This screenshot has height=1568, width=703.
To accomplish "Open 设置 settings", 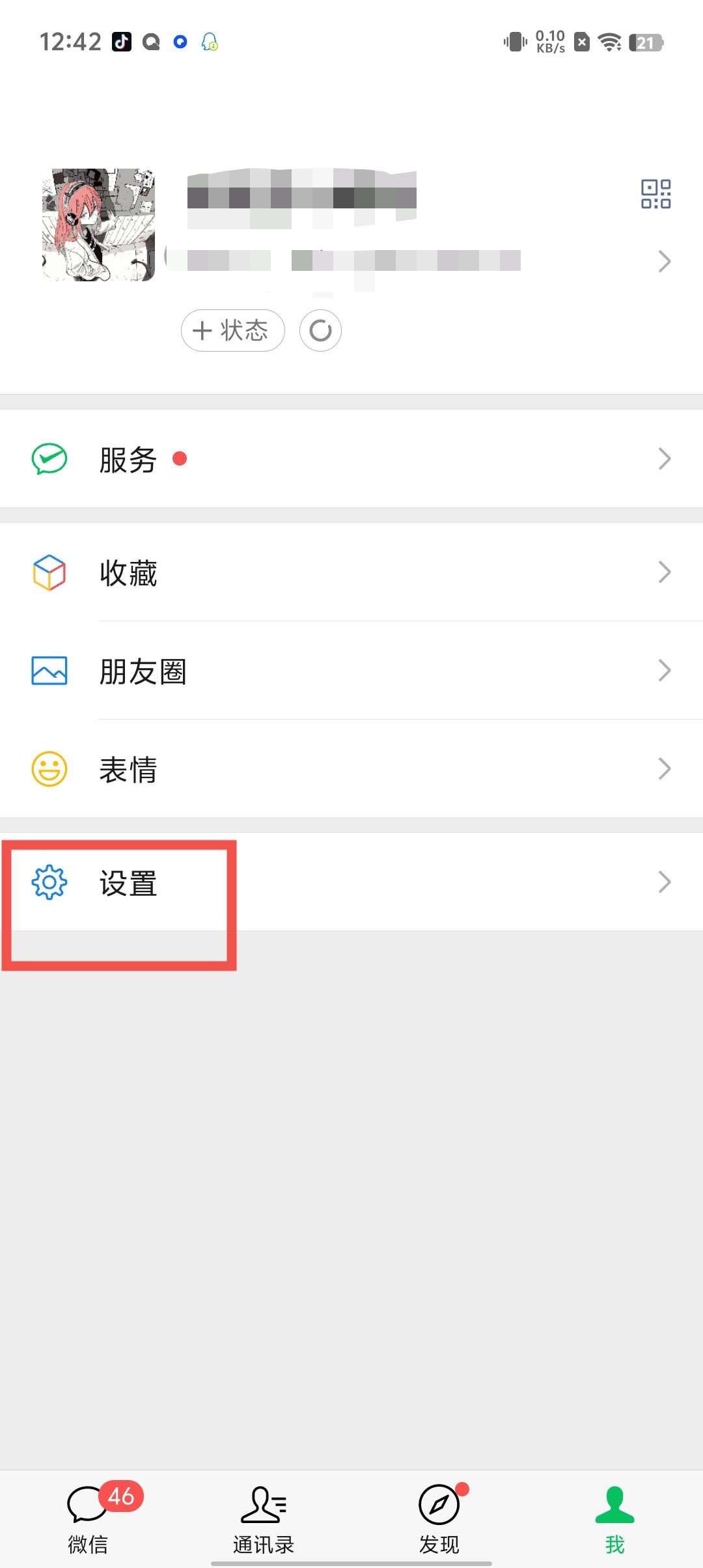I will pos(351,882).
